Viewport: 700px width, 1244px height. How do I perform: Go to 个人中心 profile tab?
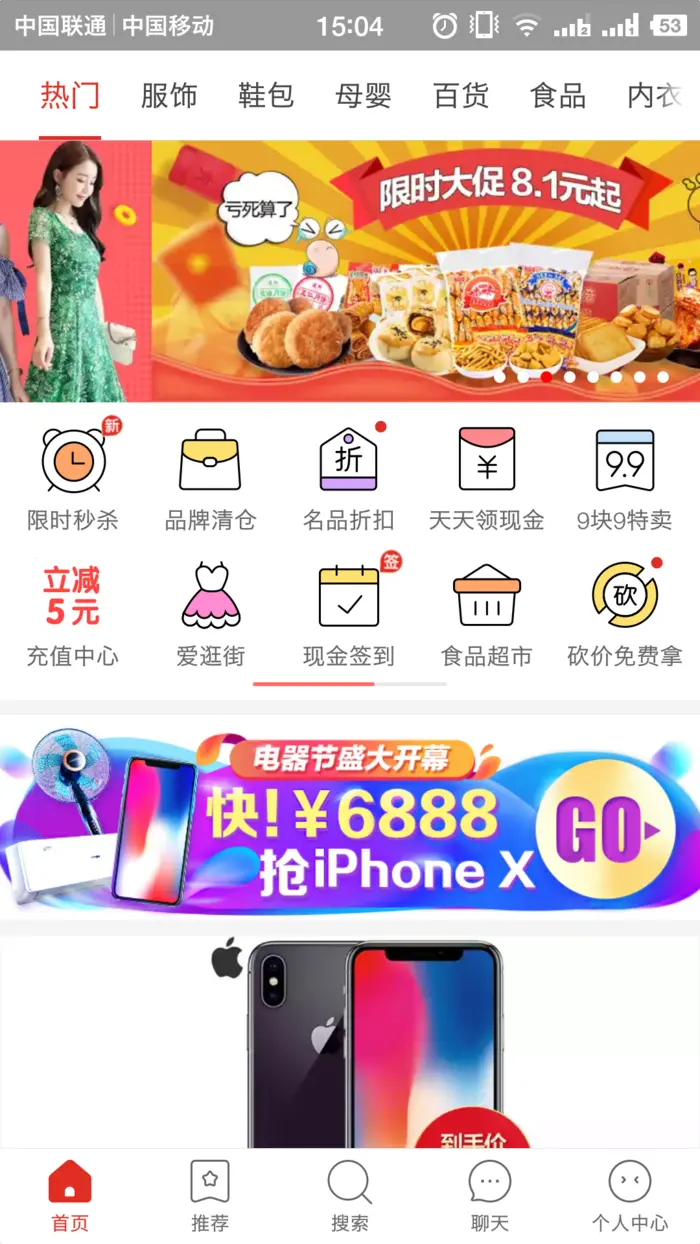pos(630,1196)
